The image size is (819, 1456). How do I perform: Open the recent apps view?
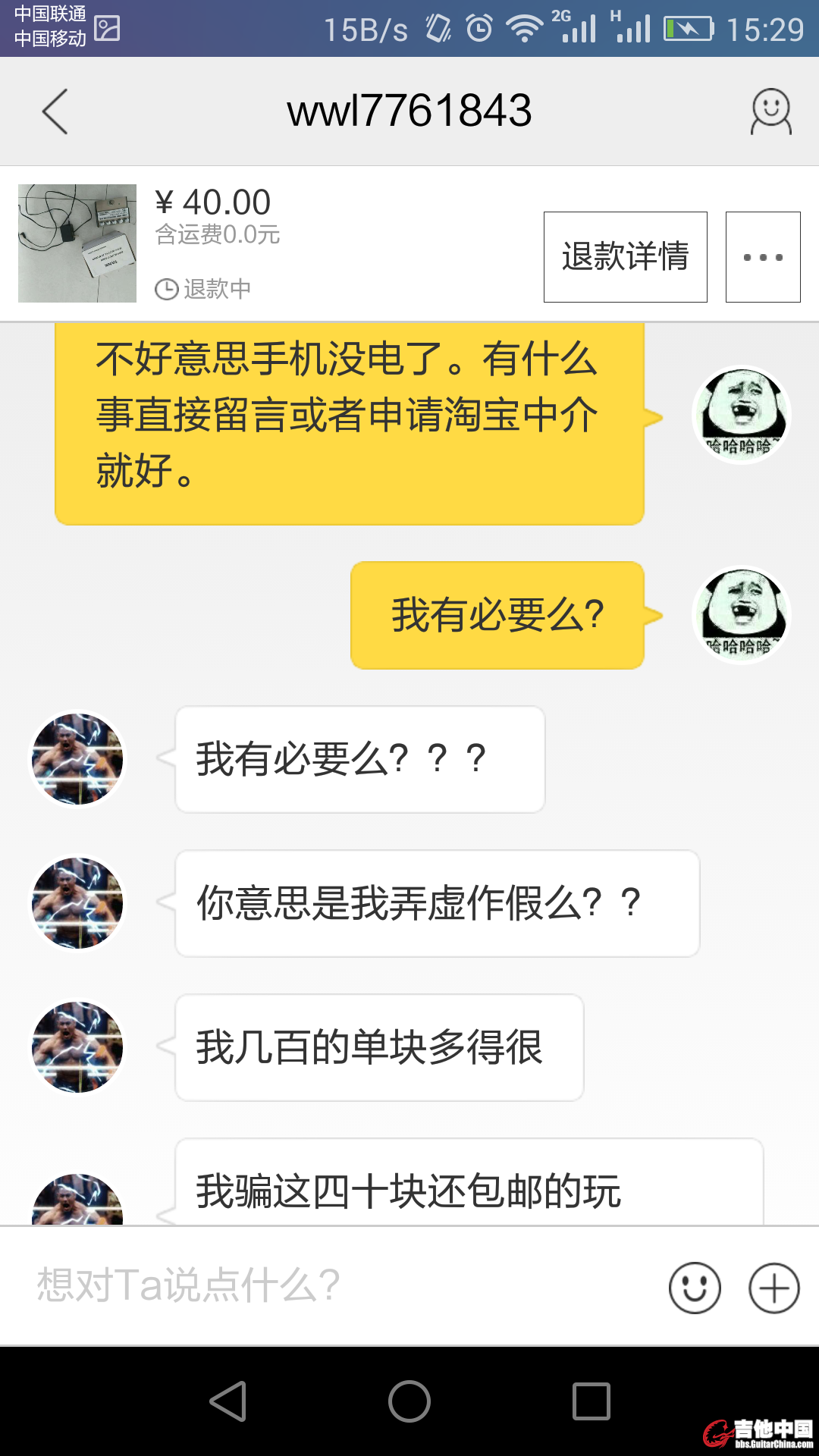coord(591,1401)
